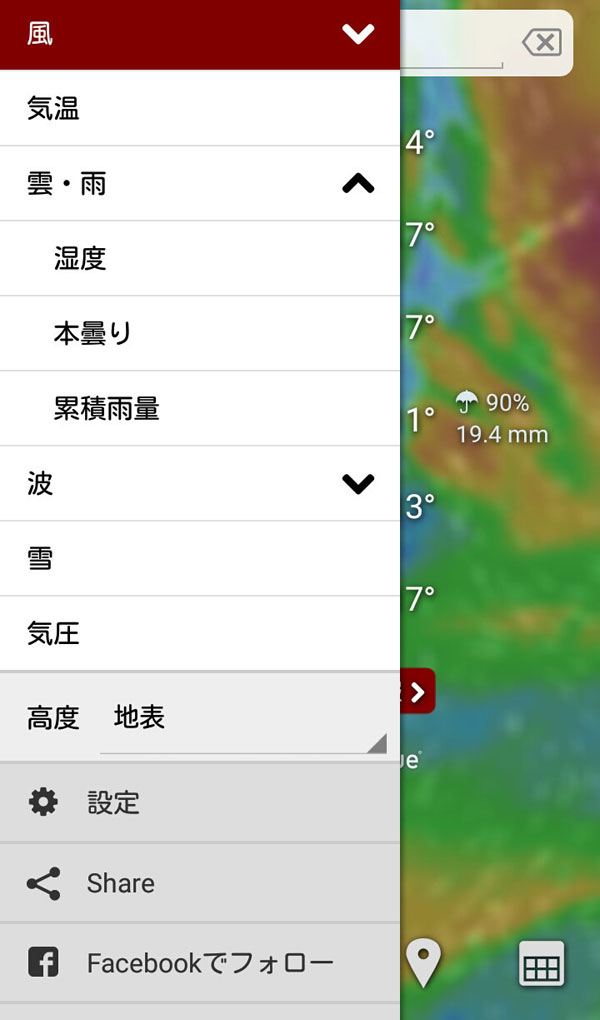This screenshot has width=600, height=1020.
Task: Expand the 波 waves submenu
Action: point(358,483)
